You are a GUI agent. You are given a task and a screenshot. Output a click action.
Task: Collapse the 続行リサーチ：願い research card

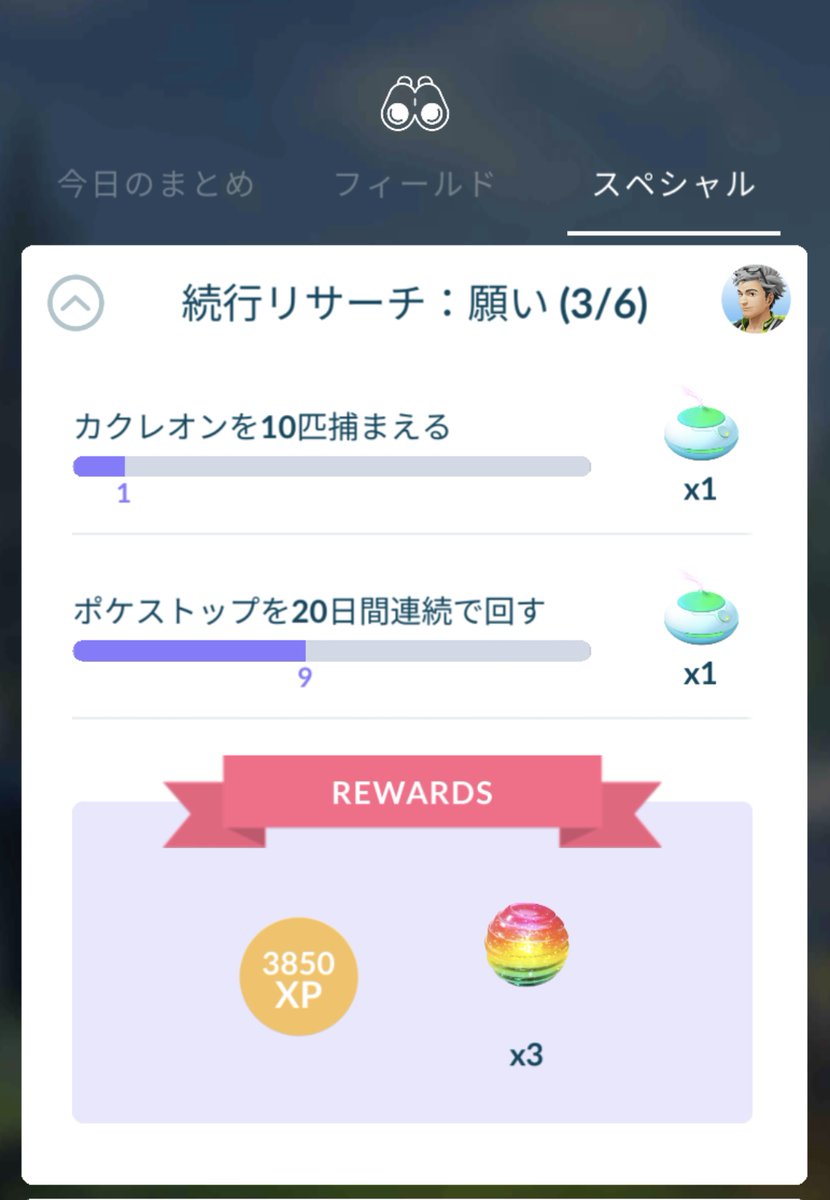tap(76, 302)
